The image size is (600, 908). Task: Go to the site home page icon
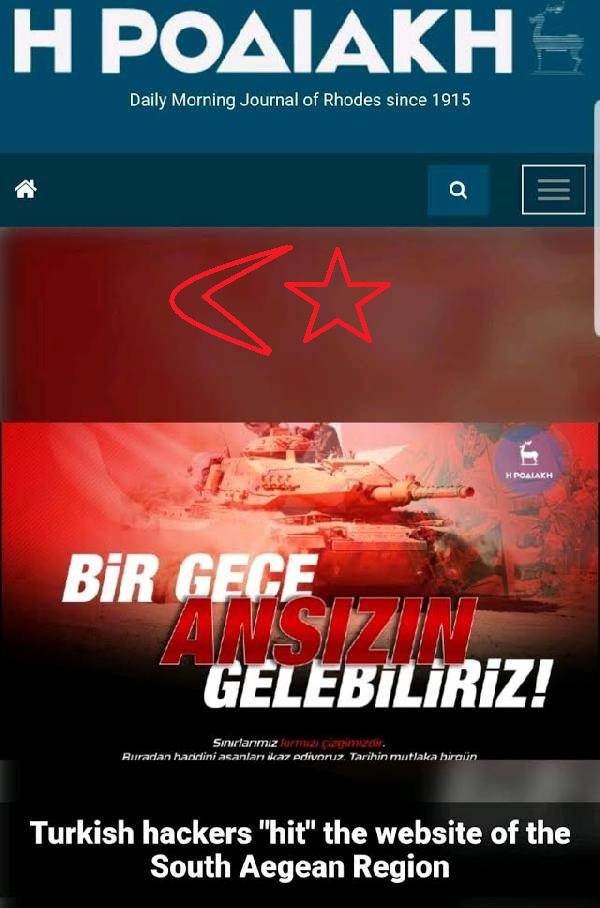point(26,189)
